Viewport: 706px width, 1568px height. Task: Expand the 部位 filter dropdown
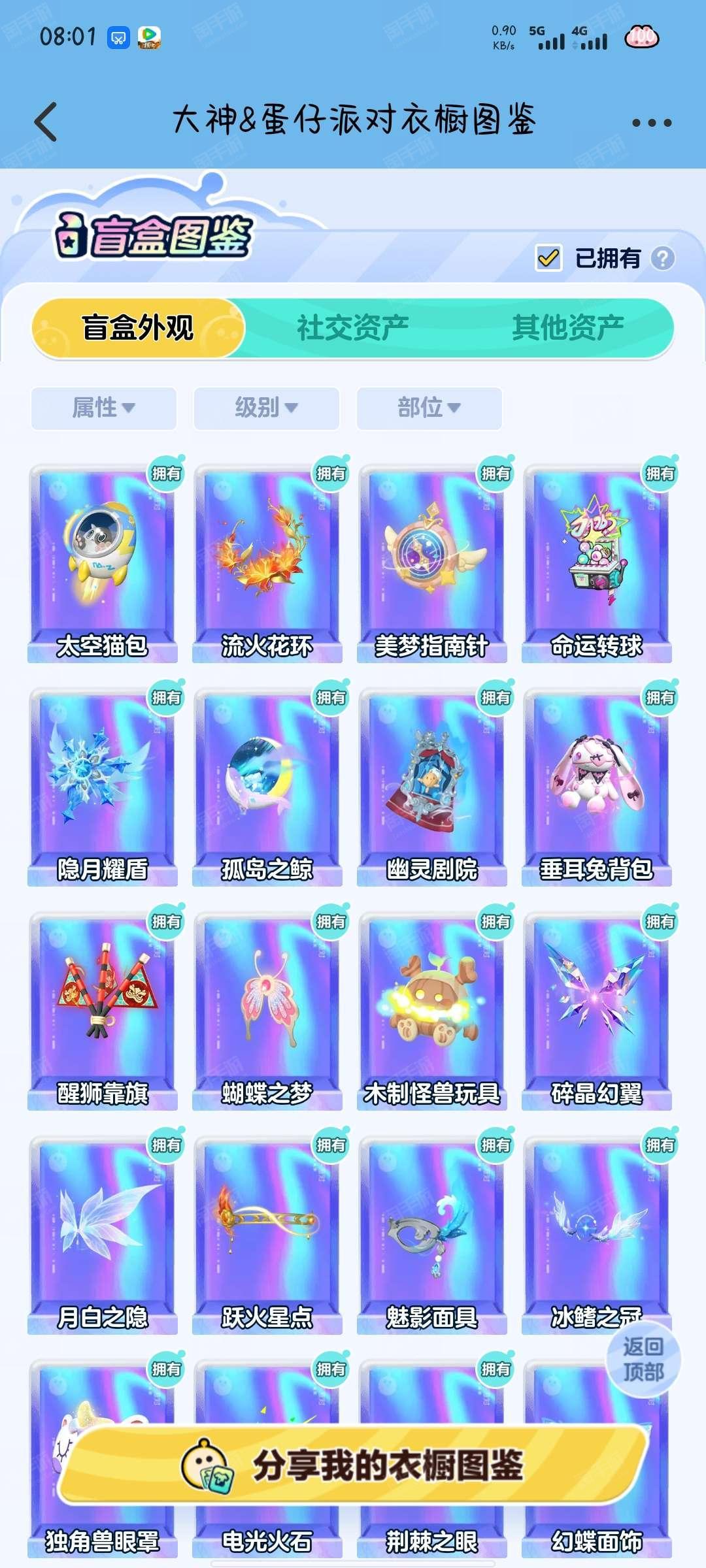tap(429, 408)
